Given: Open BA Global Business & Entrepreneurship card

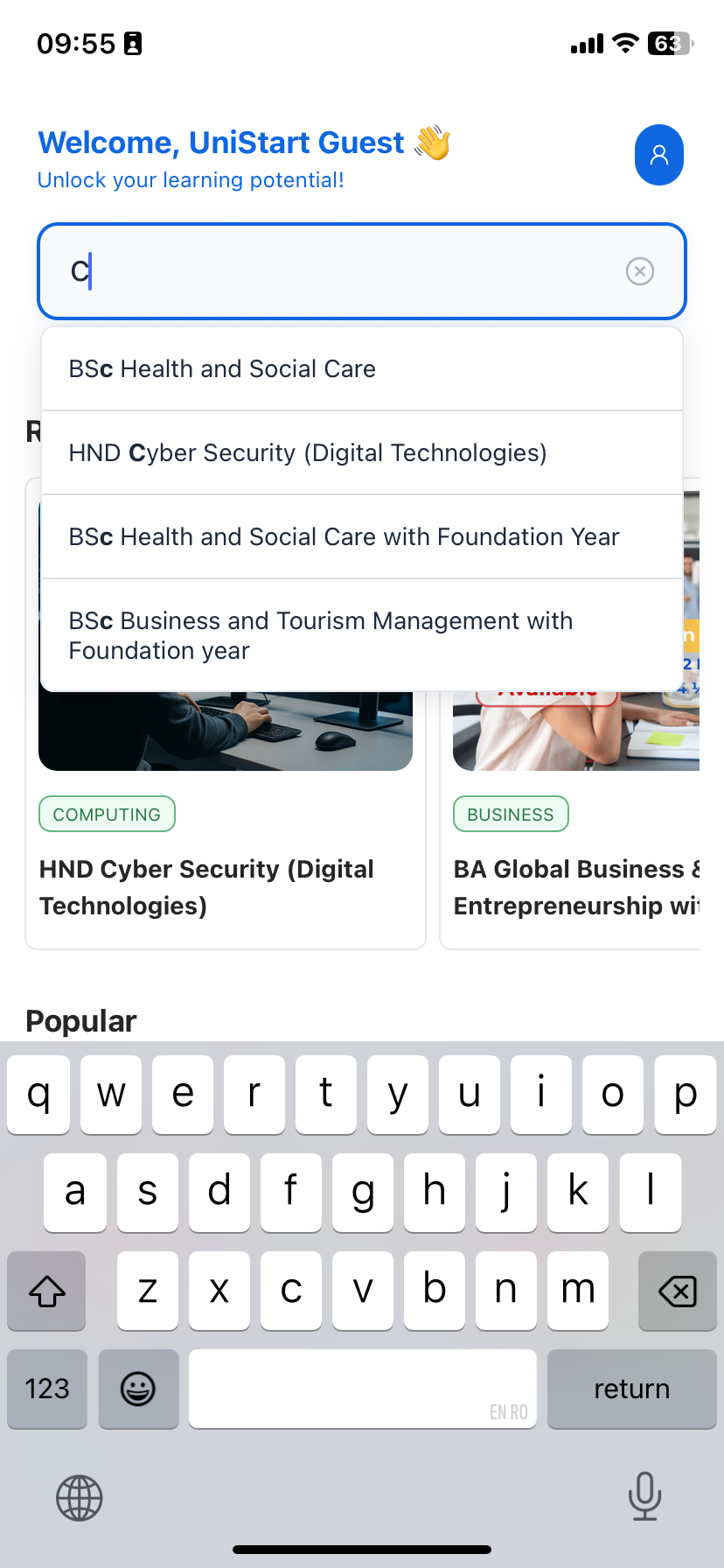Looking at the screenshot, I should [x=575, y=886].
